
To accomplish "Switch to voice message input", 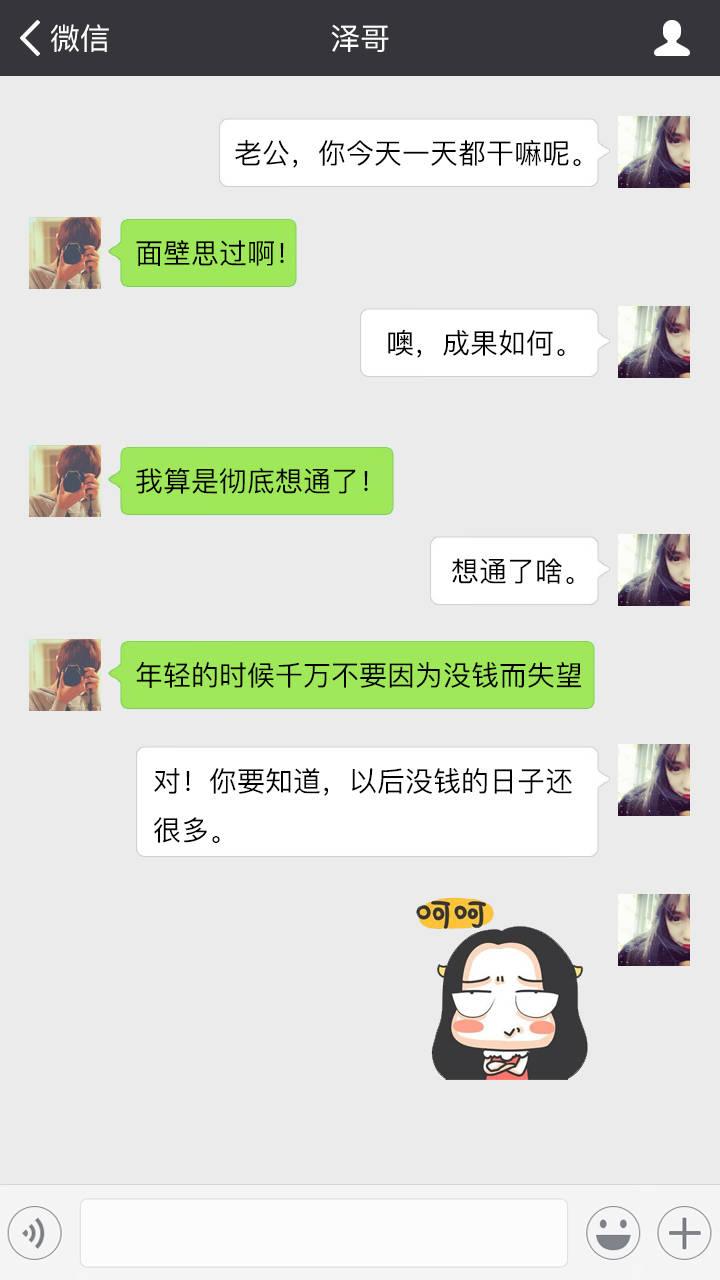I will (x=34, y=1232).
